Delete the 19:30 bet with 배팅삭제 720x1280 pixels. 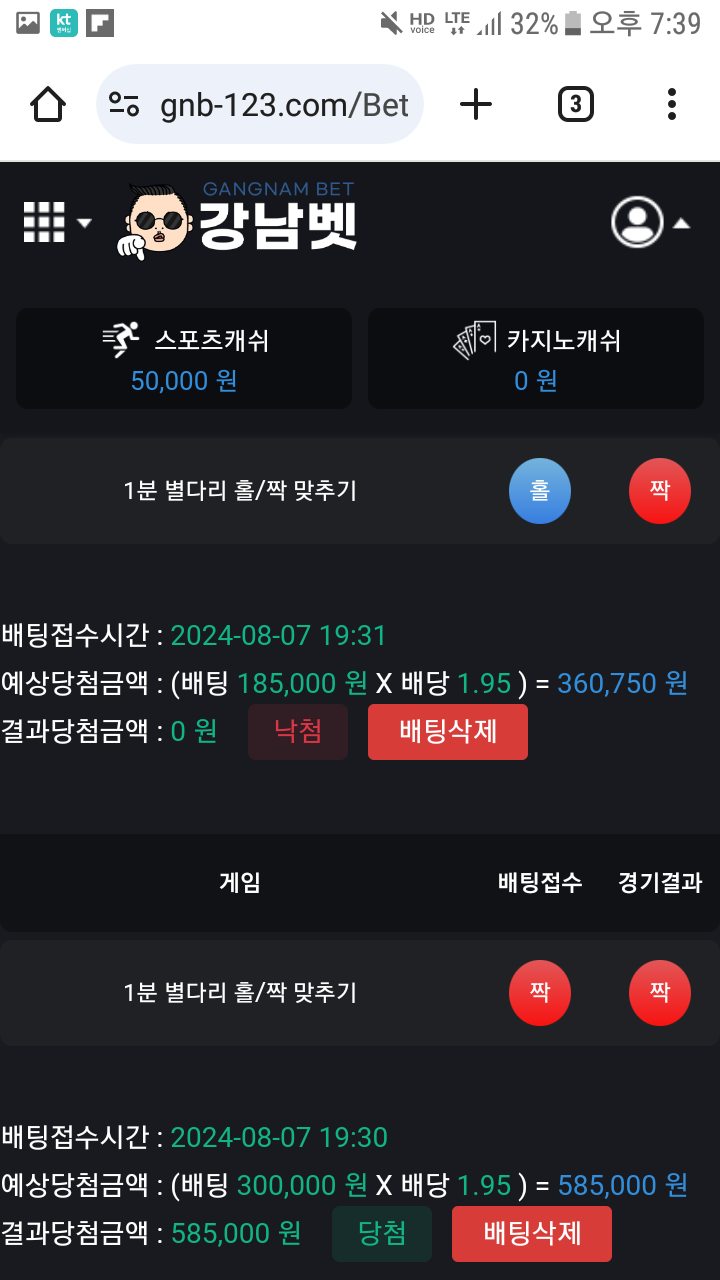[x=532, y=1234]
